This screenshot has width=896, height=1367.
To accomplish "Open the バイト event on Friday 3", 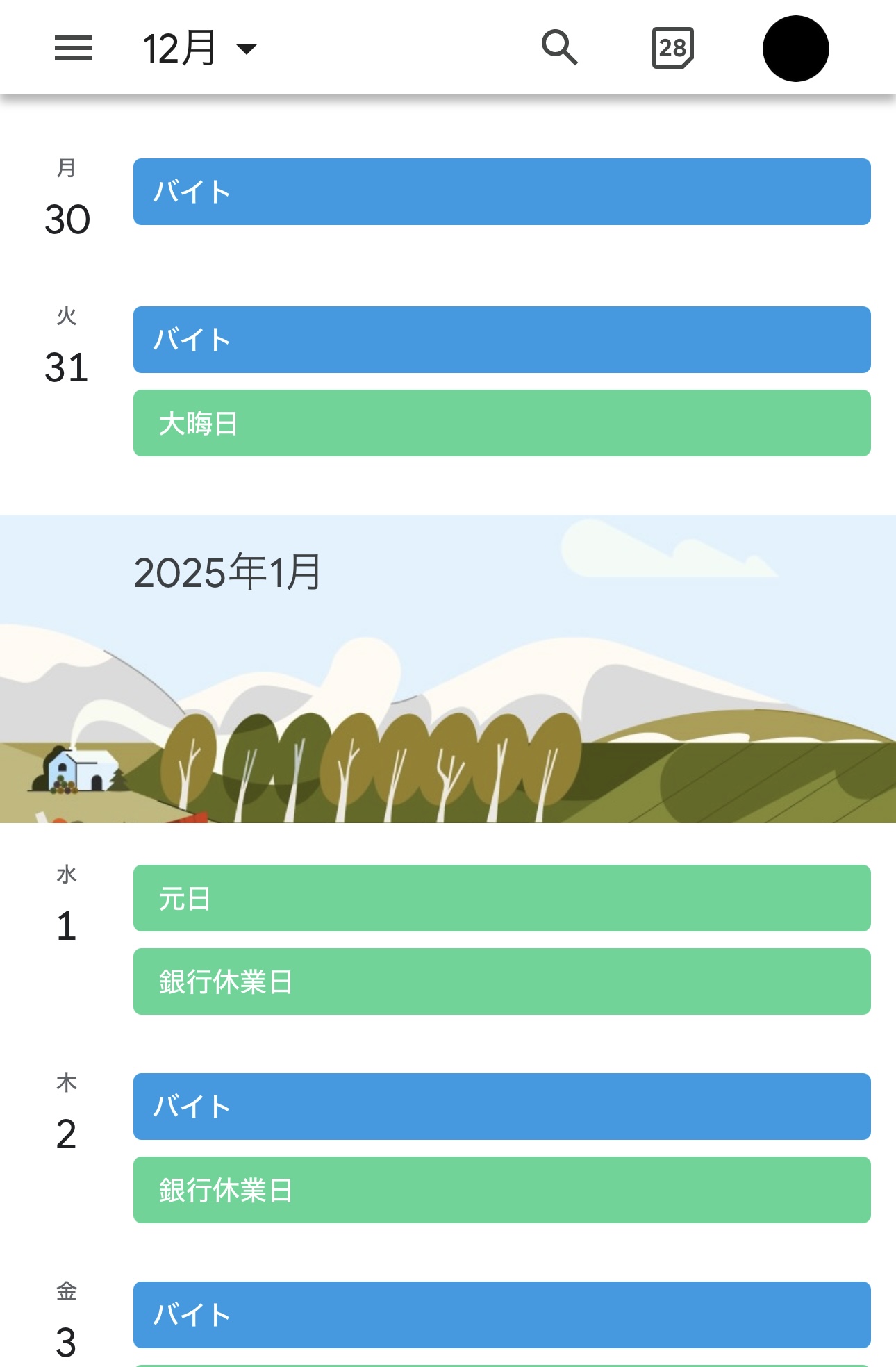I will click(x=501, y=1315).
